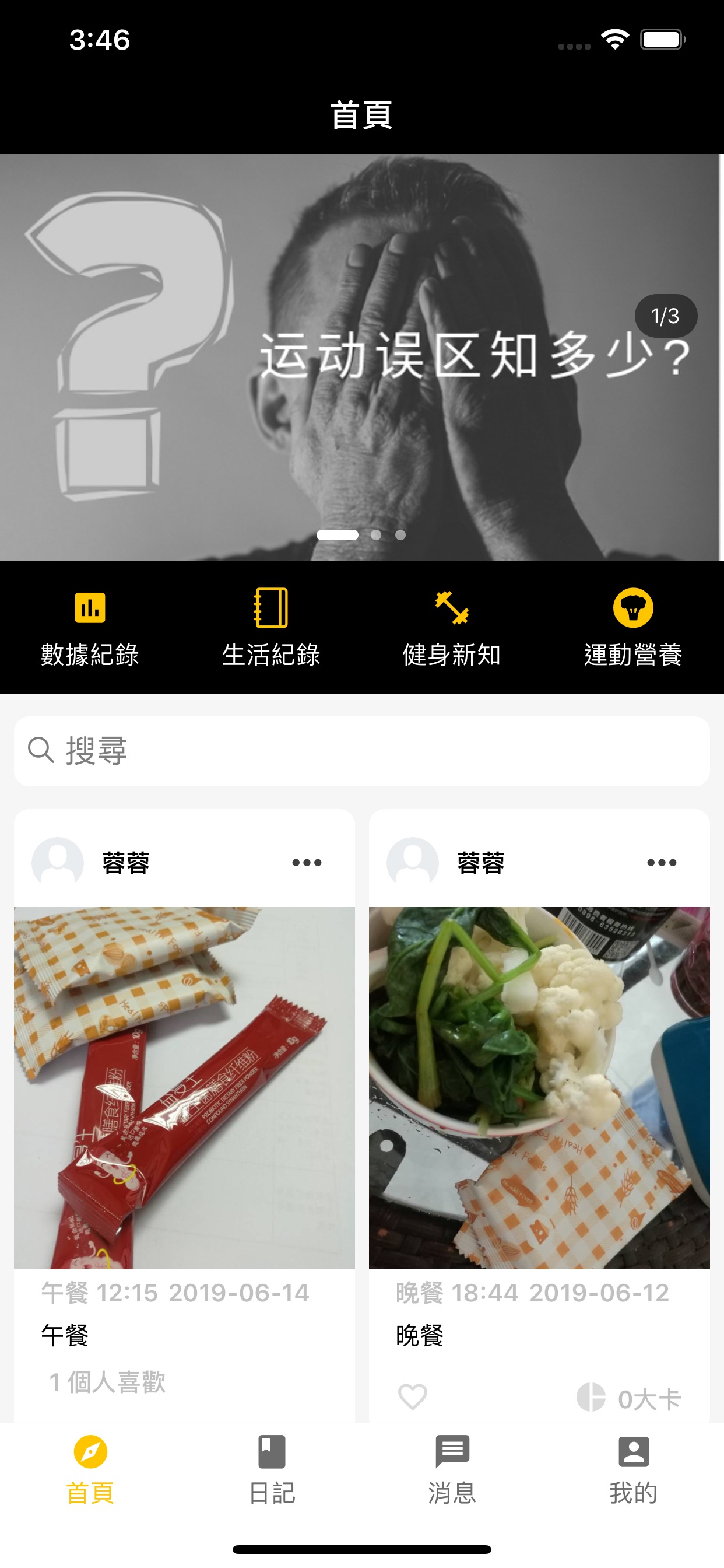Open 生活紀錄 life records
Screen dimensions: 724x1568
coord(270,627)
